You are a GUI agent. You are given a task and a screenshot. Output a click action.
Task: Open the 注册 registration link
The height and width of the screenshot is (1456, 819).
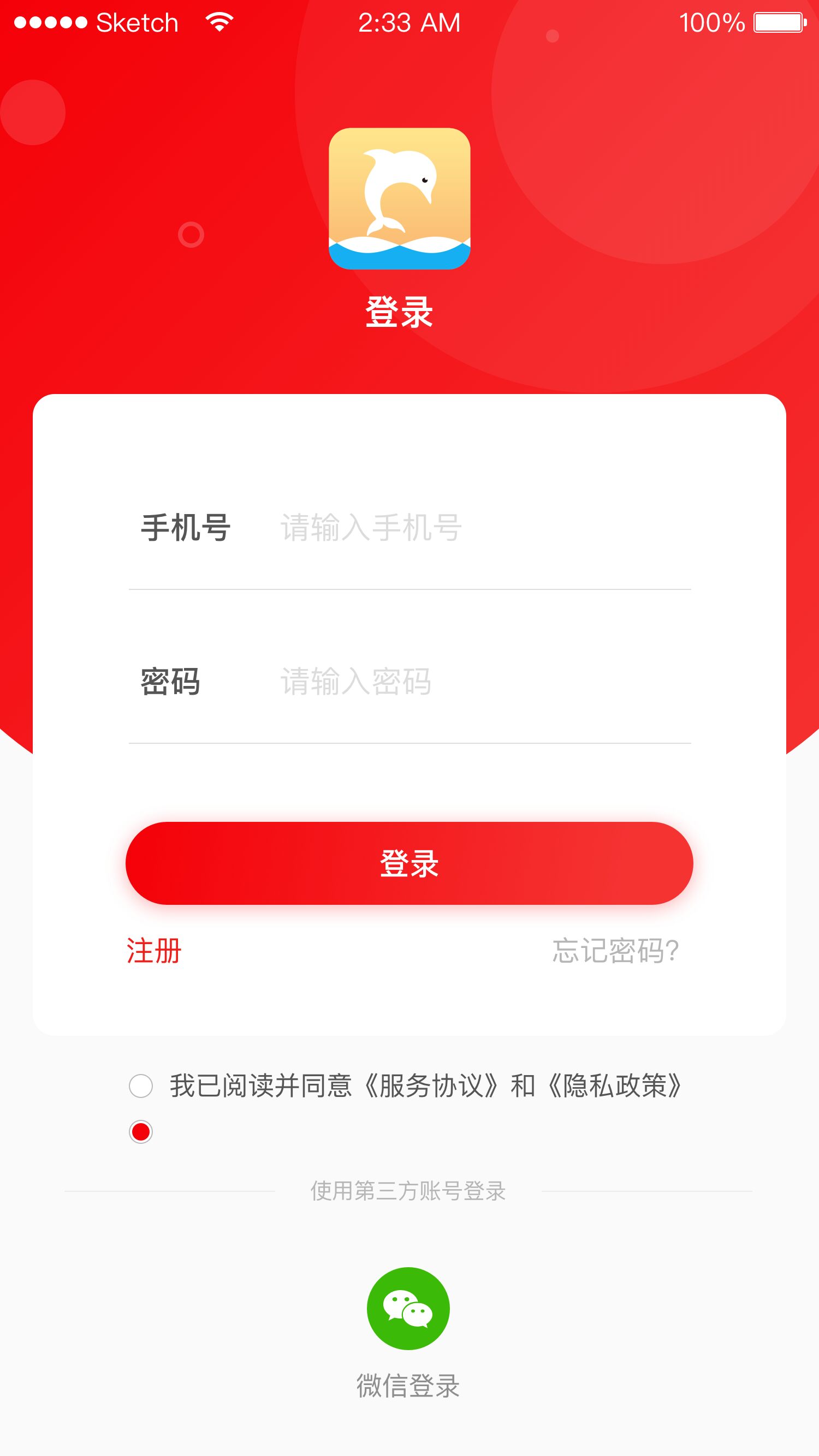[154, 951]
